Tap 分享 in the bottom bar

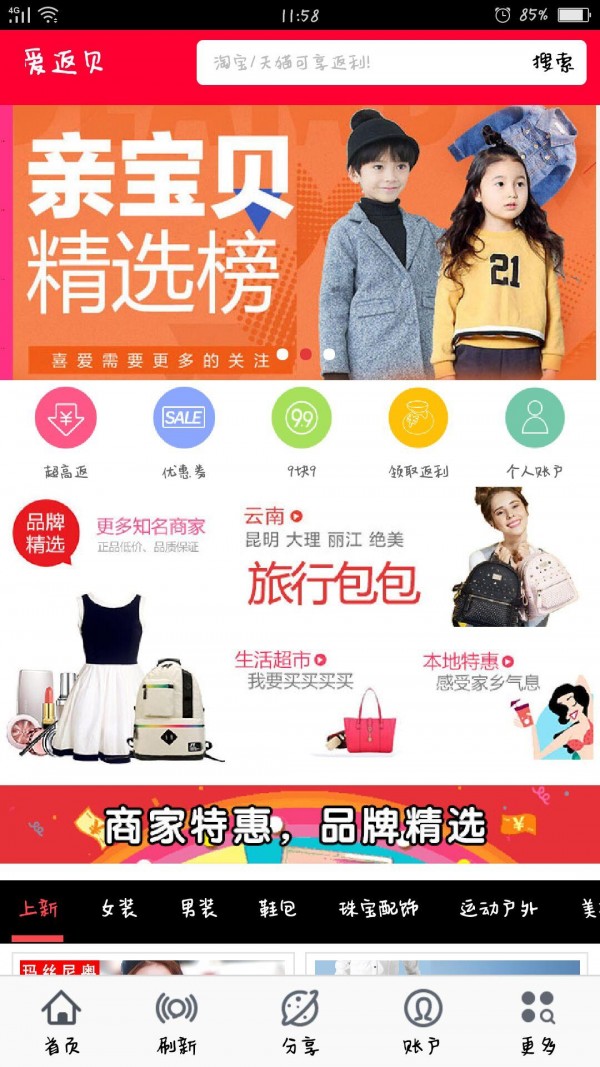pos(300,1022)
